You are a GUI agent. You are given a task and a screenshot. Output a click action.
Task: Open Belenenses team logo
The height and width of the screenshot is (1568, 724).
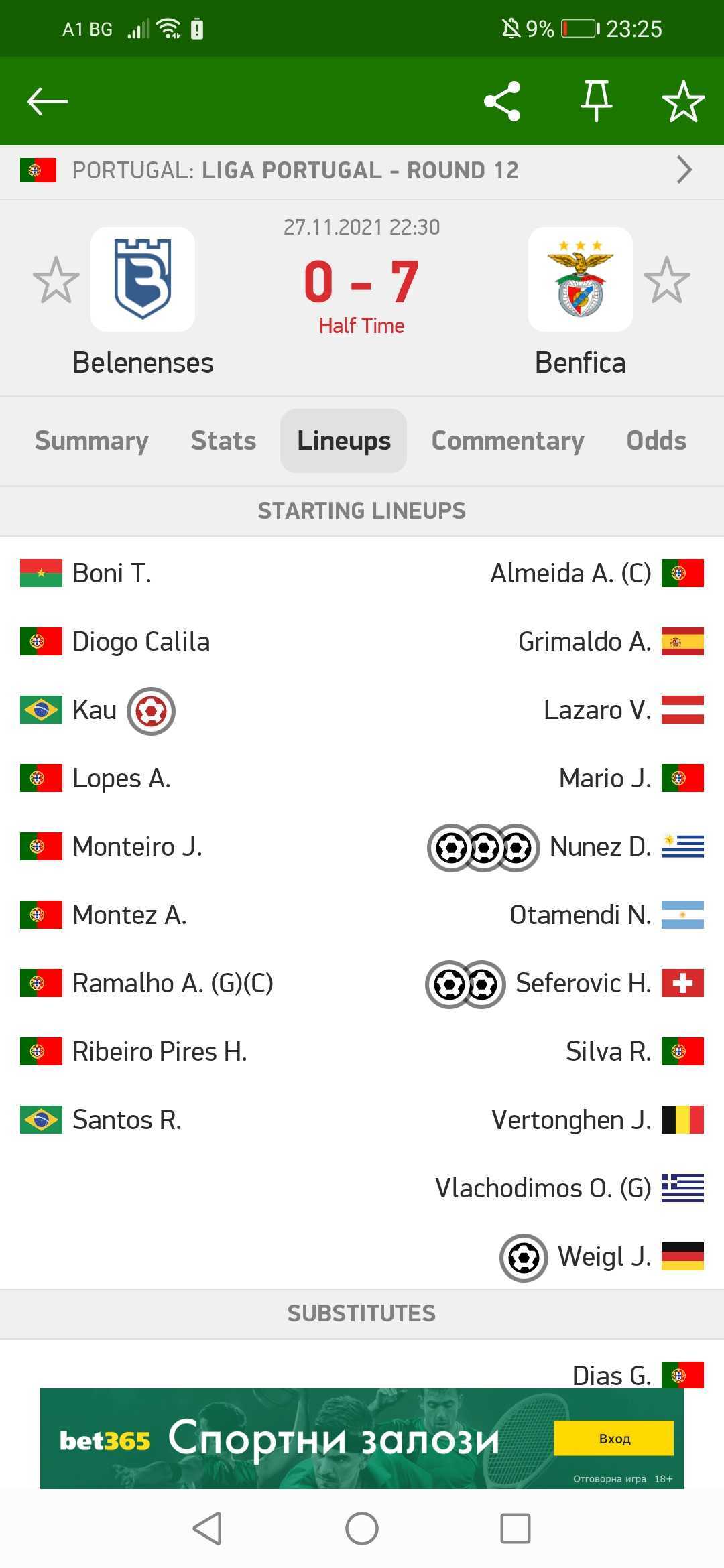point(143,279)
